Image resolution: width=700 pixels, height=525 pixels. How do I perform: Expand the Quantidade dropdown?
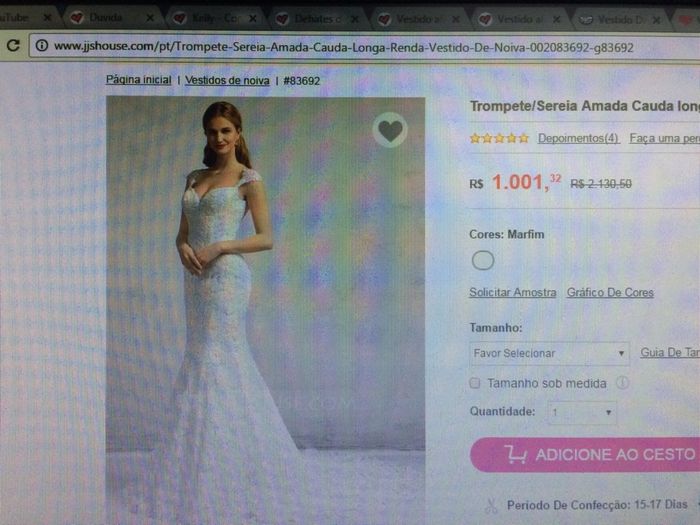tap(582, 412)
